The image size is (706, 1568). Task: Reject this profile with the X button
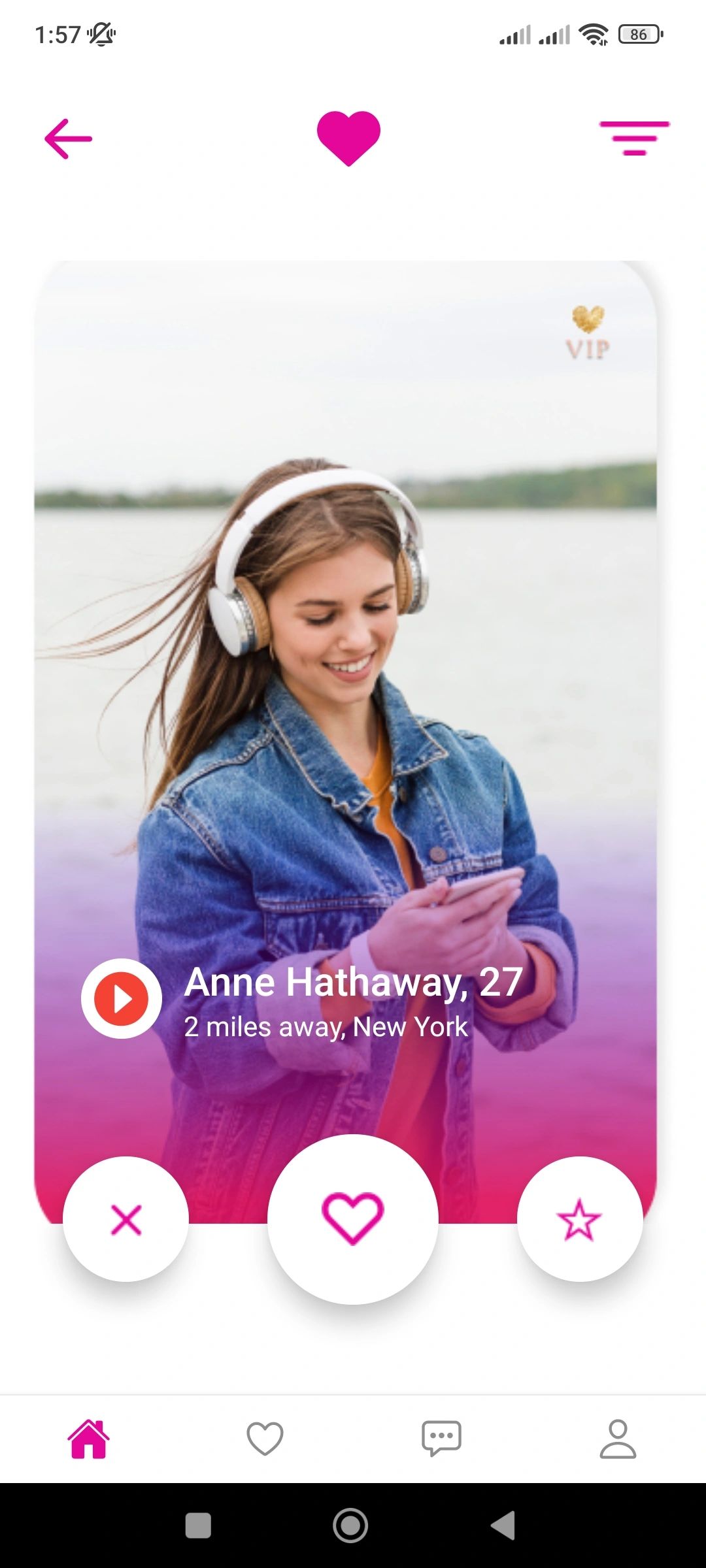[126, 1219]
